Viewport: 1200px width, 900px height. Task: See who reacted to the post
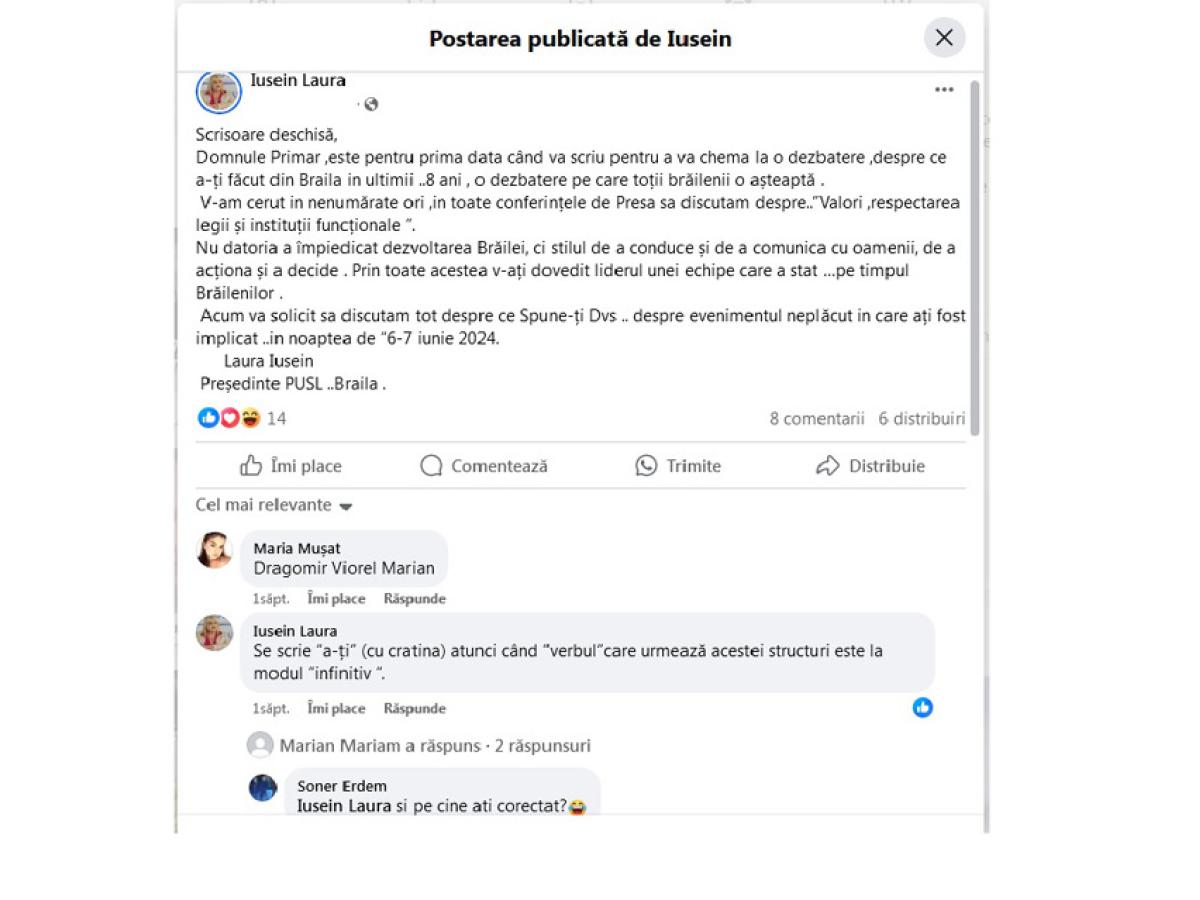pyautogui.click(x=241, y=419)
